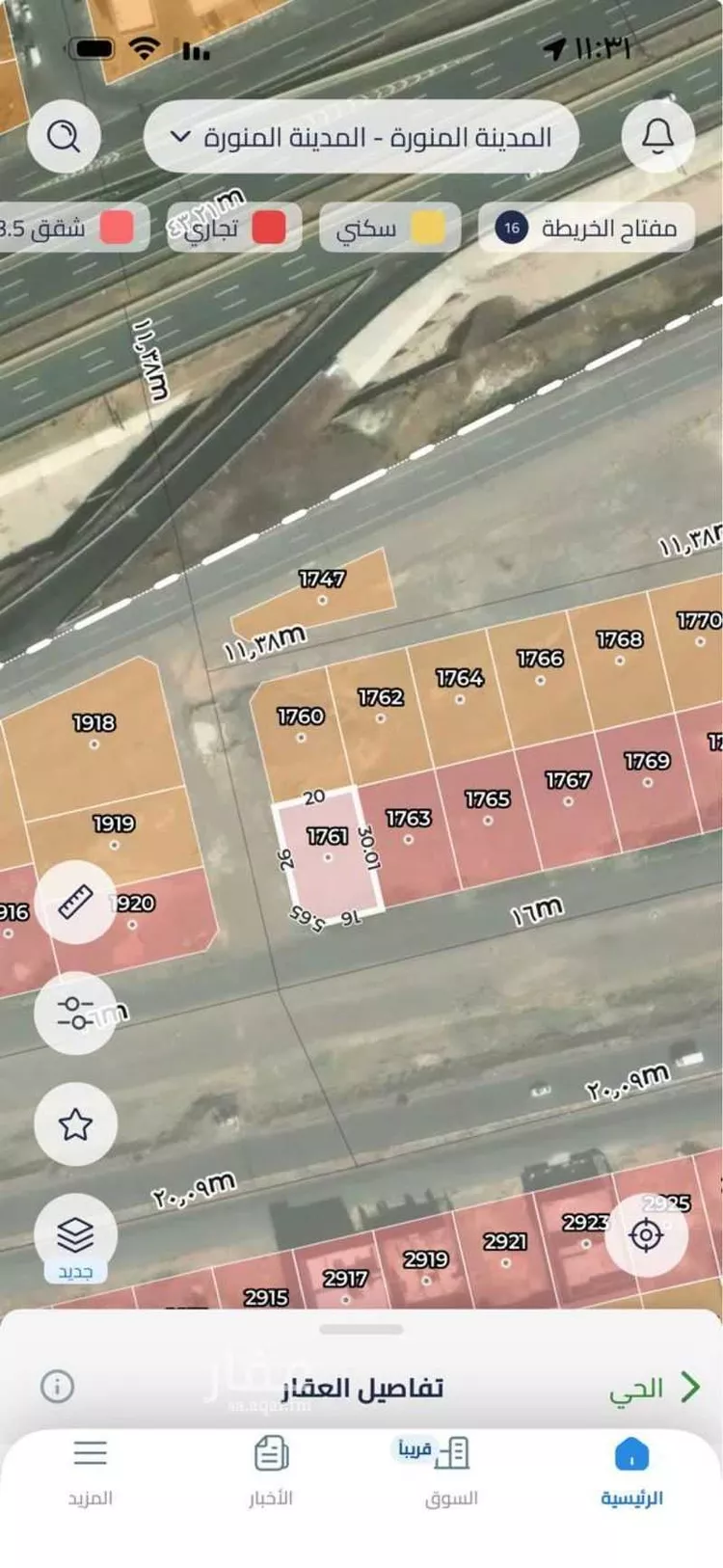Open the مفتاح الخريطة map legend chip
723x1568 pixels.
click(x=586, y=228)
